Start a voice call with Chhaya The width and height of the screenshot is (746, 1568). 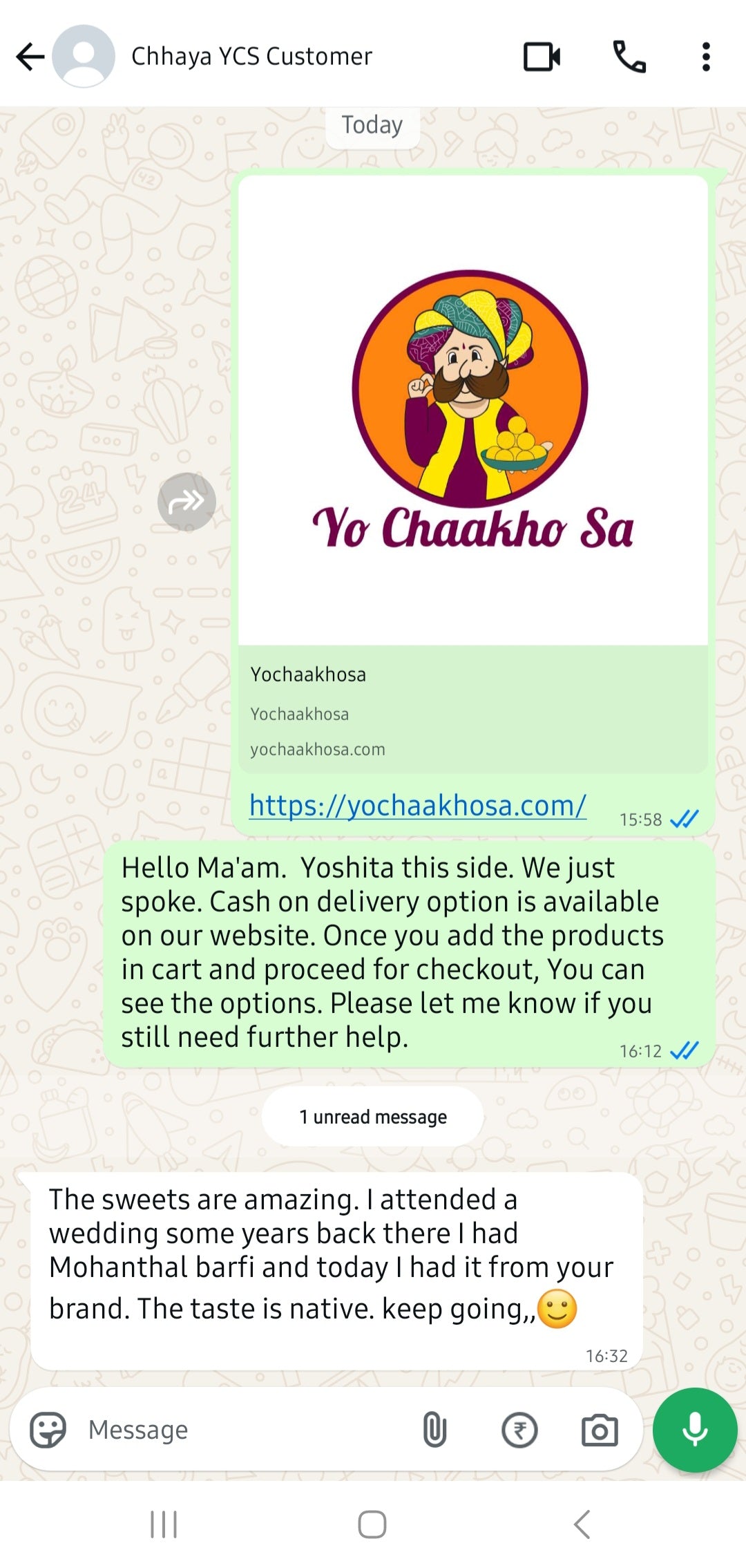click(x=629, y=57)
